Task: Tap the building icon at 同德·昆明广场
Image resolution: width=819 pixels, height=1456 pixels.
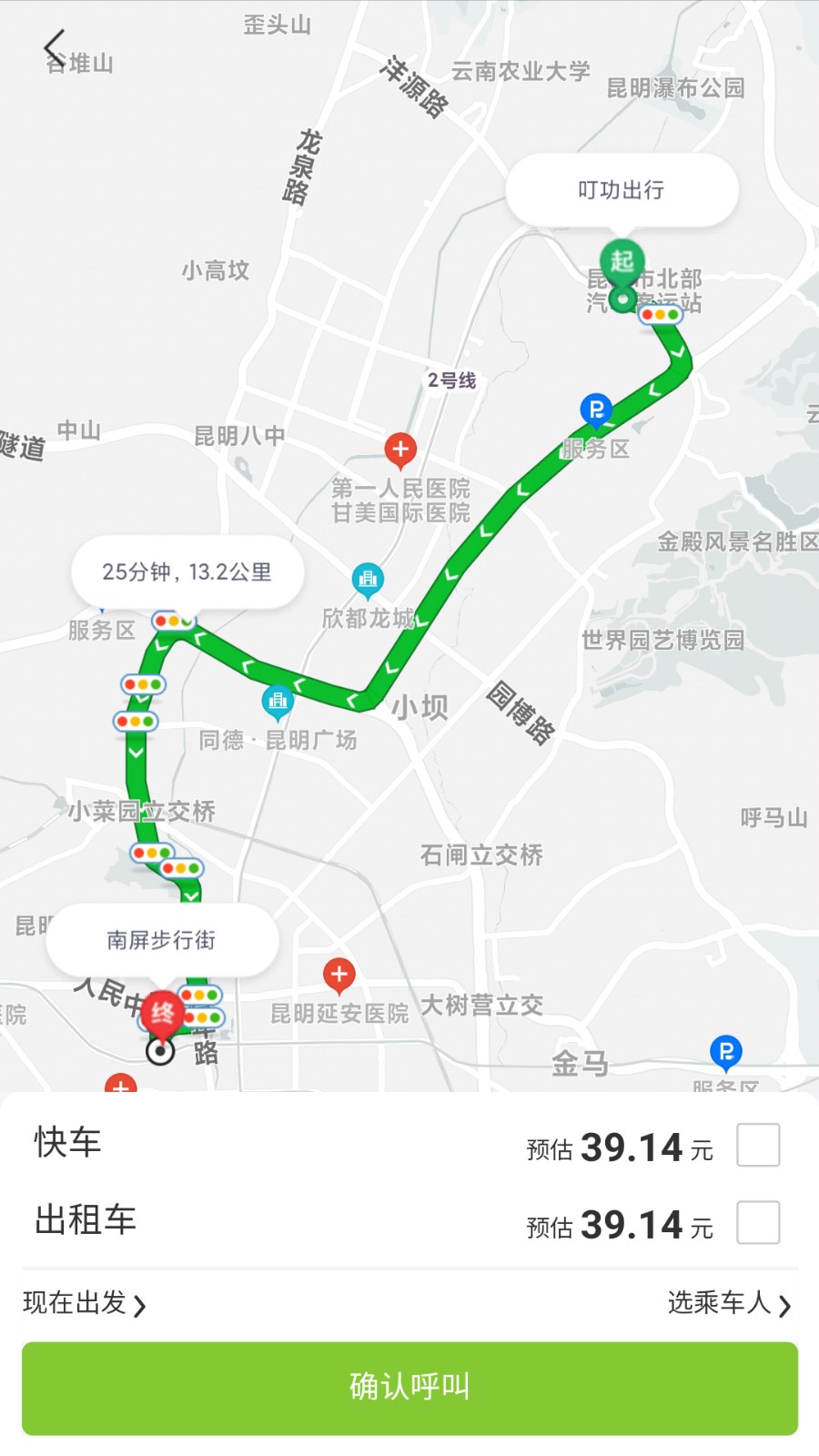Action: 278,701
